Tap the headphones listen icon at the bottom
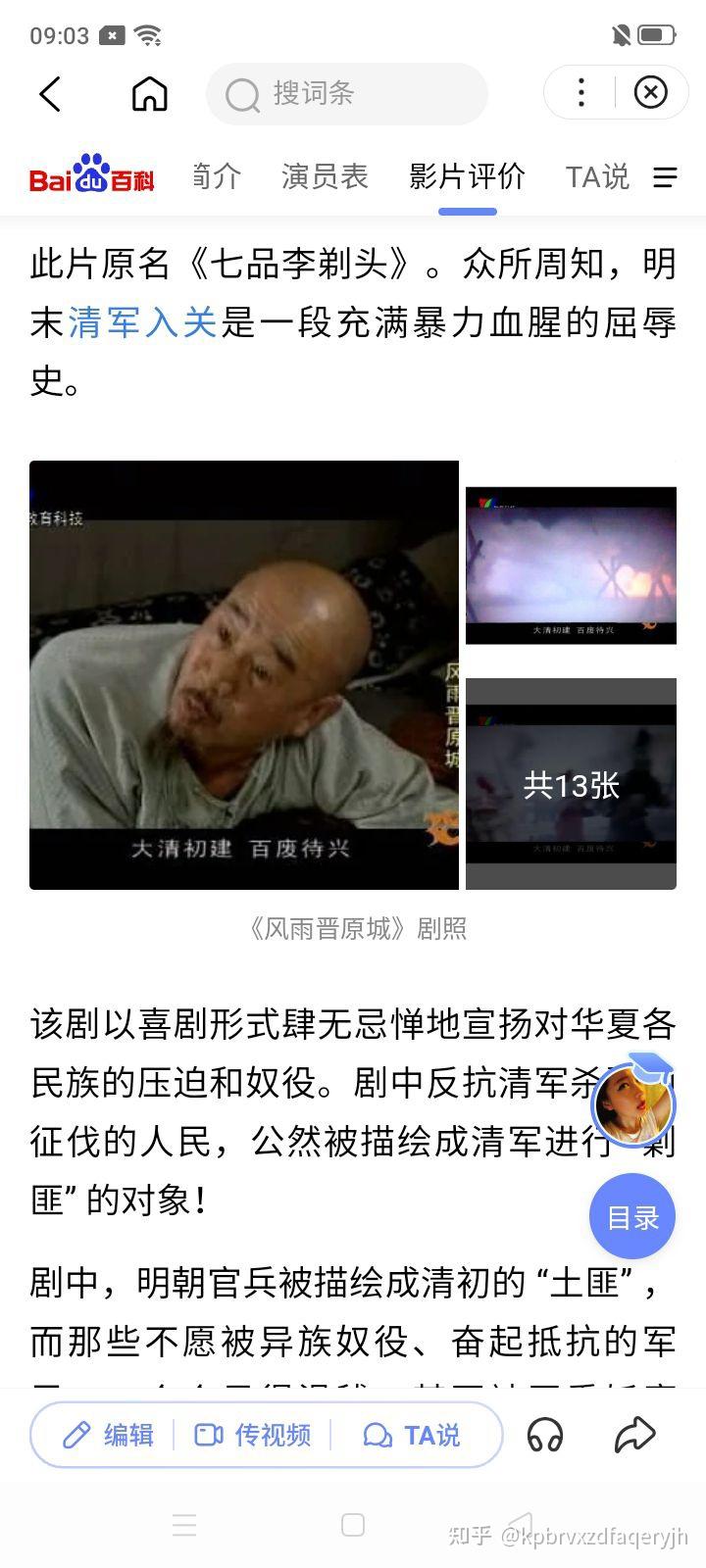This screenshot has width=706, height=1568. [x=546, y=1434]
